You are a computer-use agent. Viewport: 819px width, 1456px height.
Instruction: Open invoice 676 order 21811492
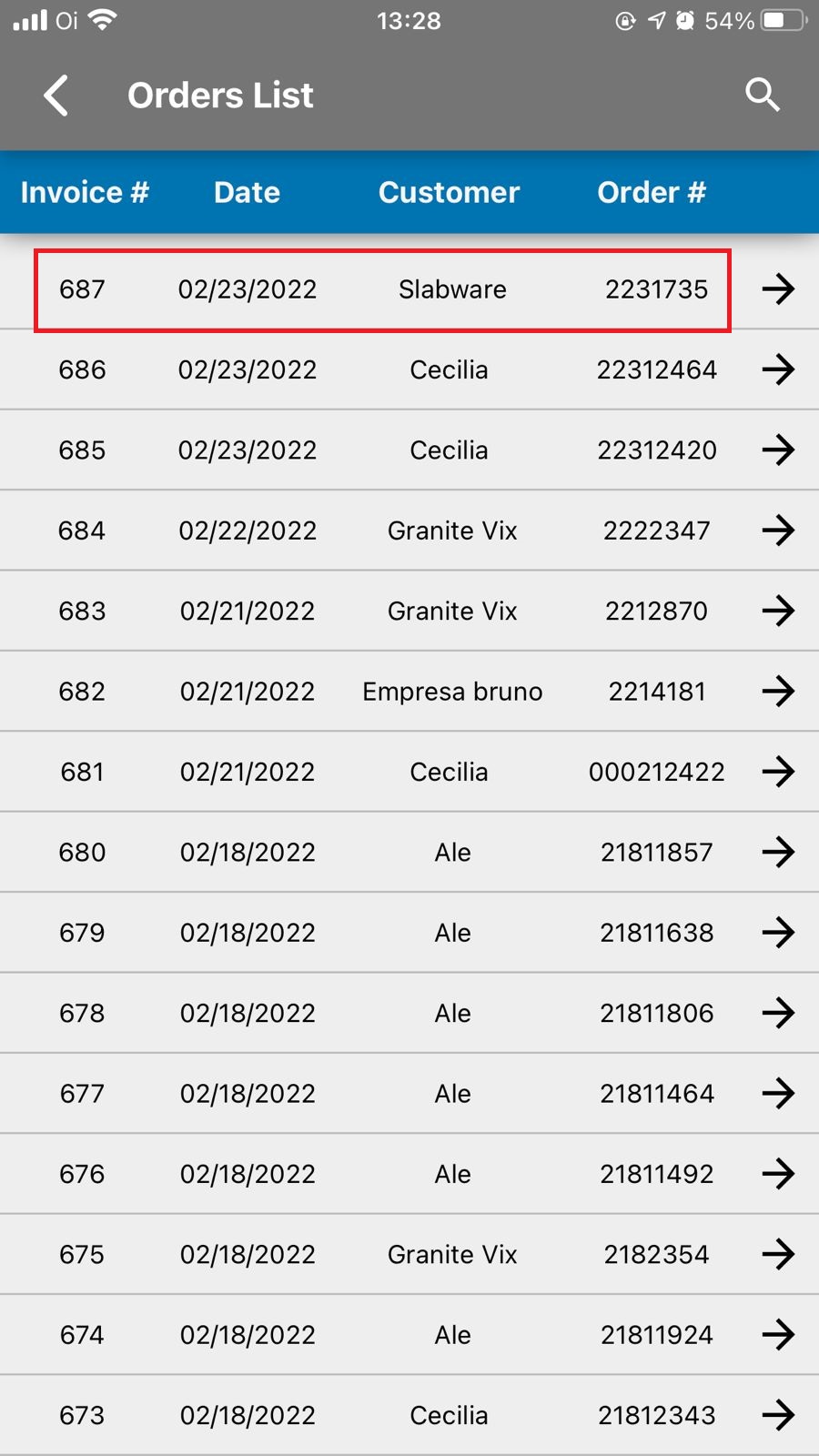(x=778, y=1174)
